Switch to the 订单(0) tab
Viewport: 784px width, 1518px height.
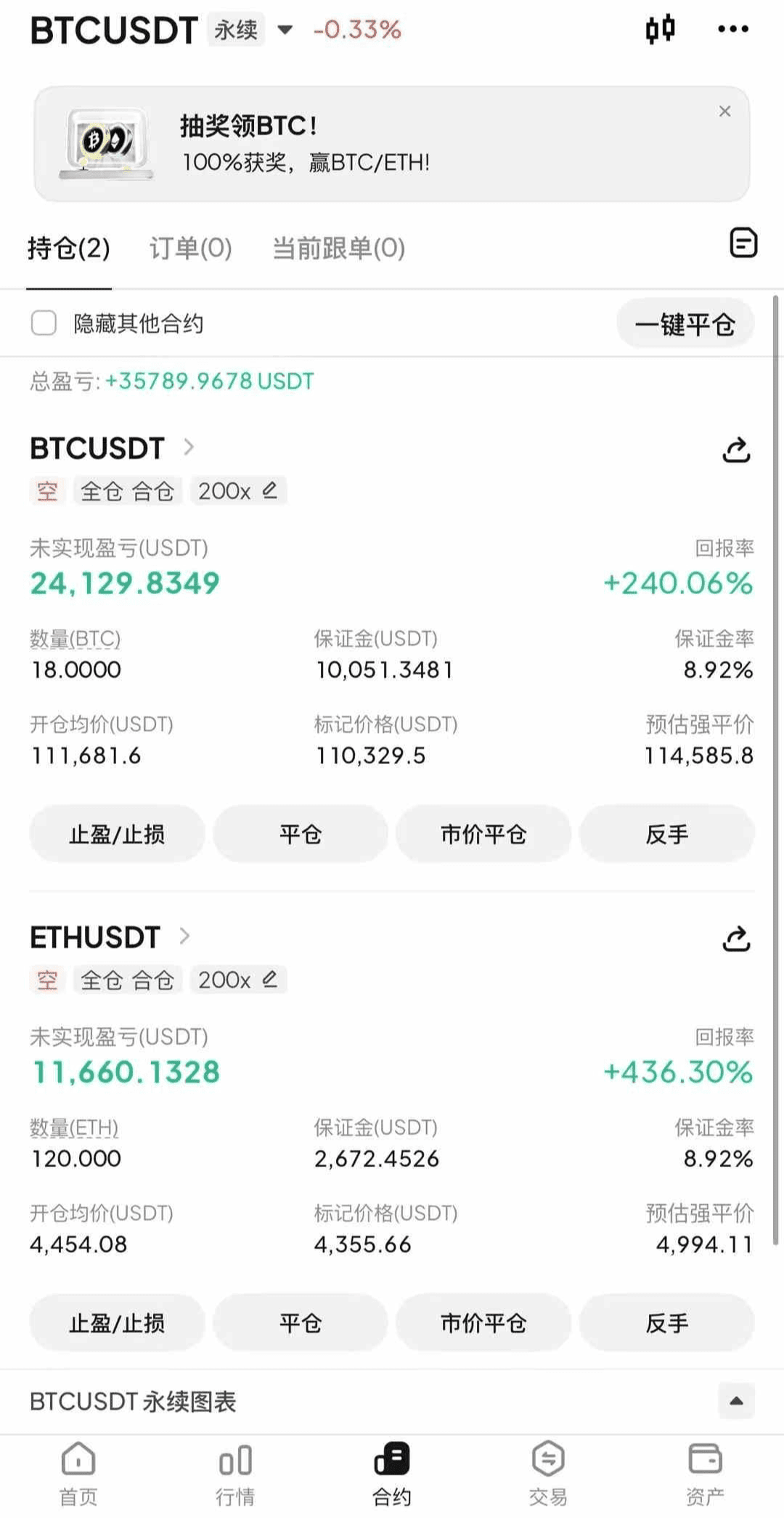190,248
